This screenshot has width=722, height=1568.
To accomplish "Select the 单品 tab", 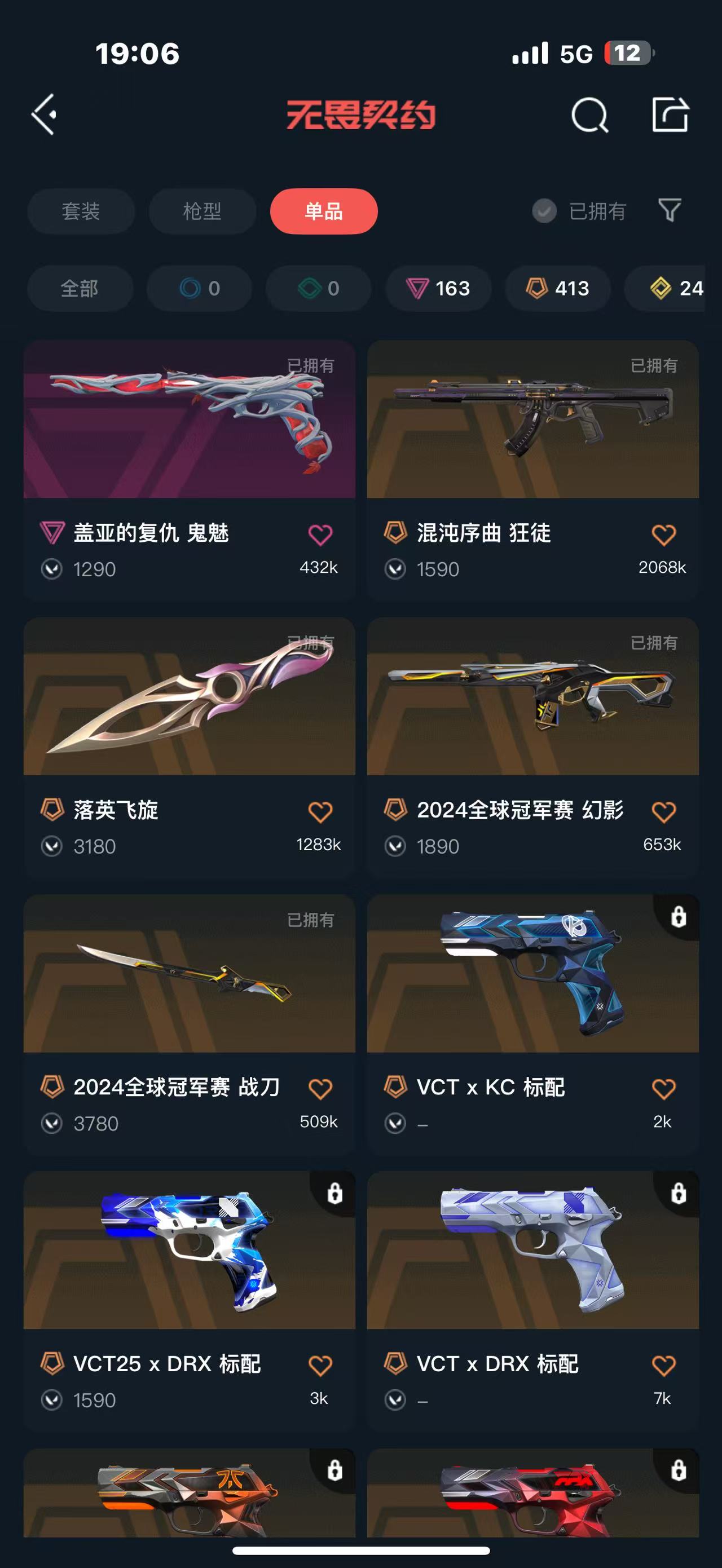I will click(x=324, y=211).
